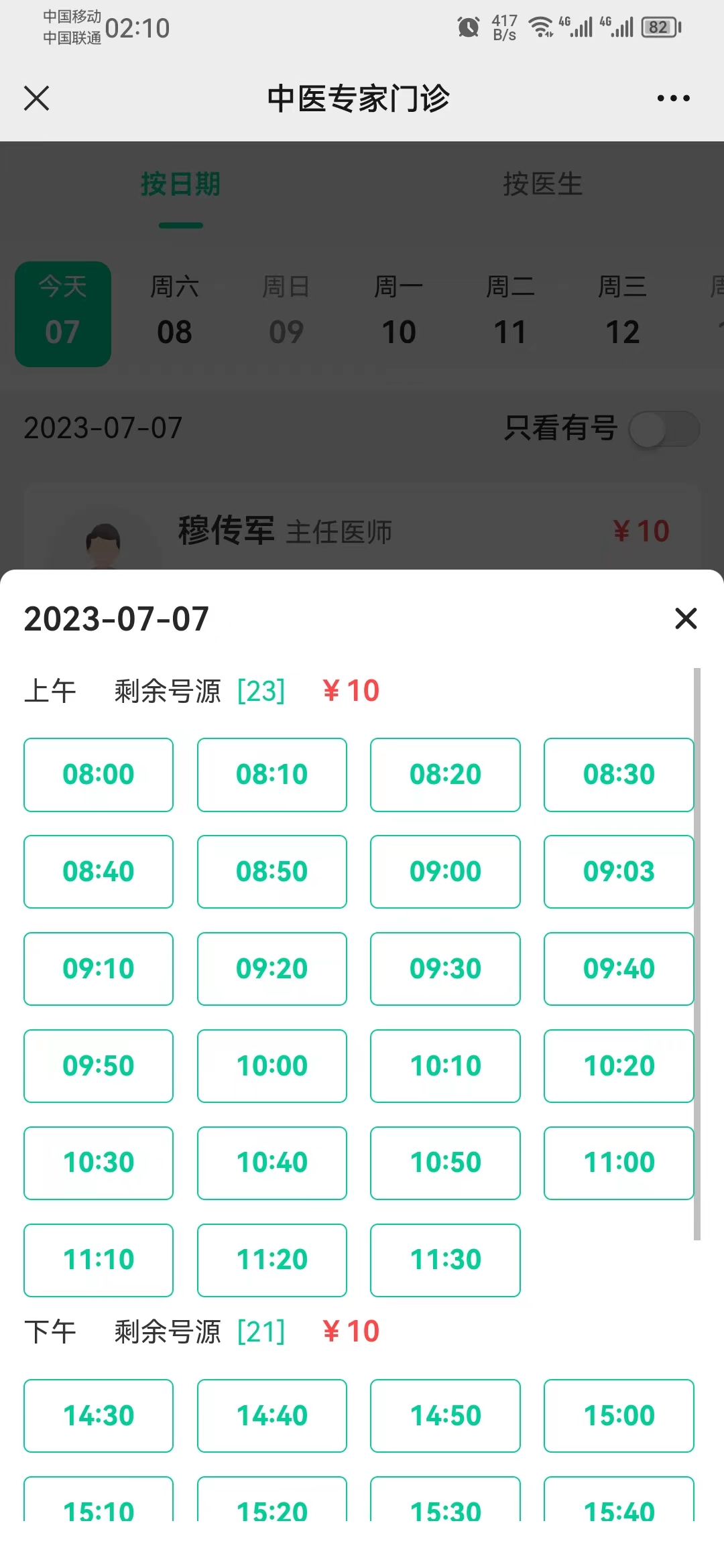This screenshot has width=724, height=1568.
Task: Open the three-dot more options menu
Action: [x=673, y=99]
